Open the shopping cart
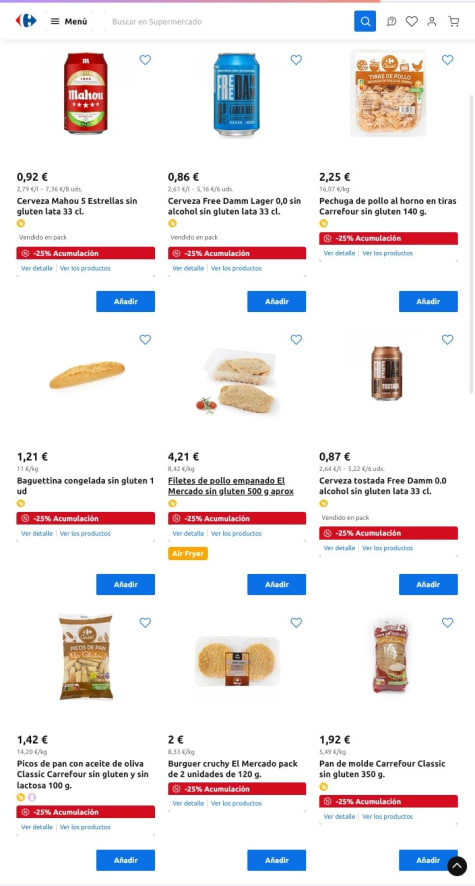Image resolution: width=475 pixels, height=886 pixels. [454, 21]
